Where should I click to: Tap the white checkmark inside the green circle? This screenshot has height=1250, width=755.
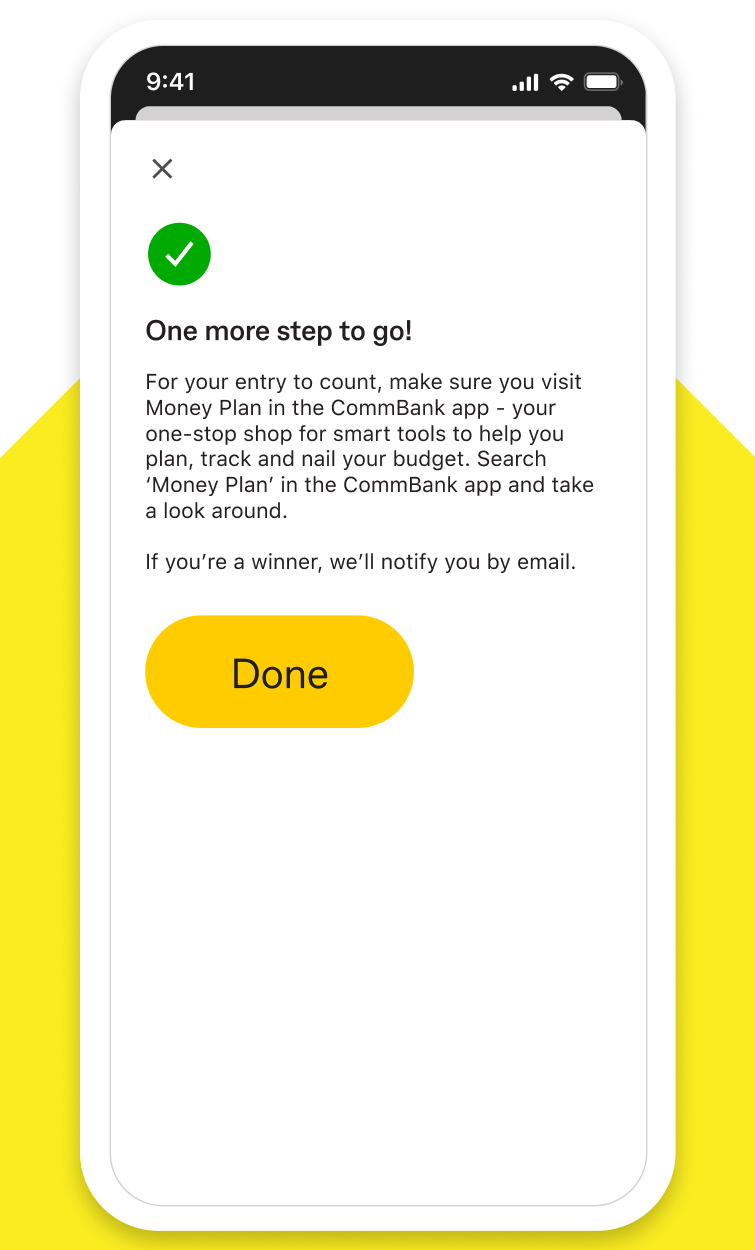tap(179, 255)
